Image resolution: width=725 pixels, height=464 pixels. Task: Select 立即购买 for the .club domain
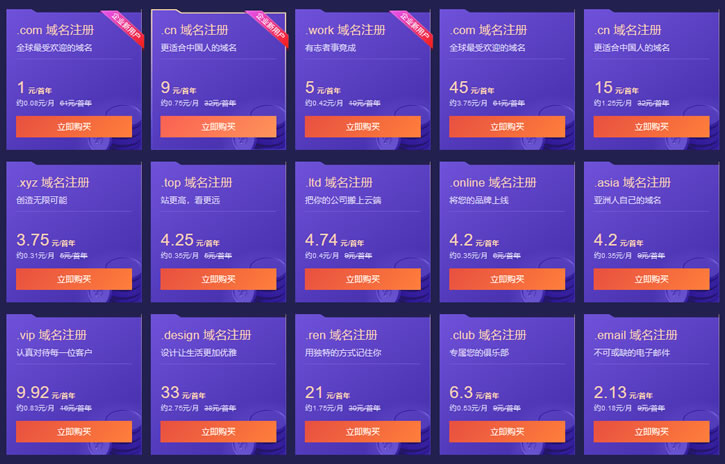(506, 432)
